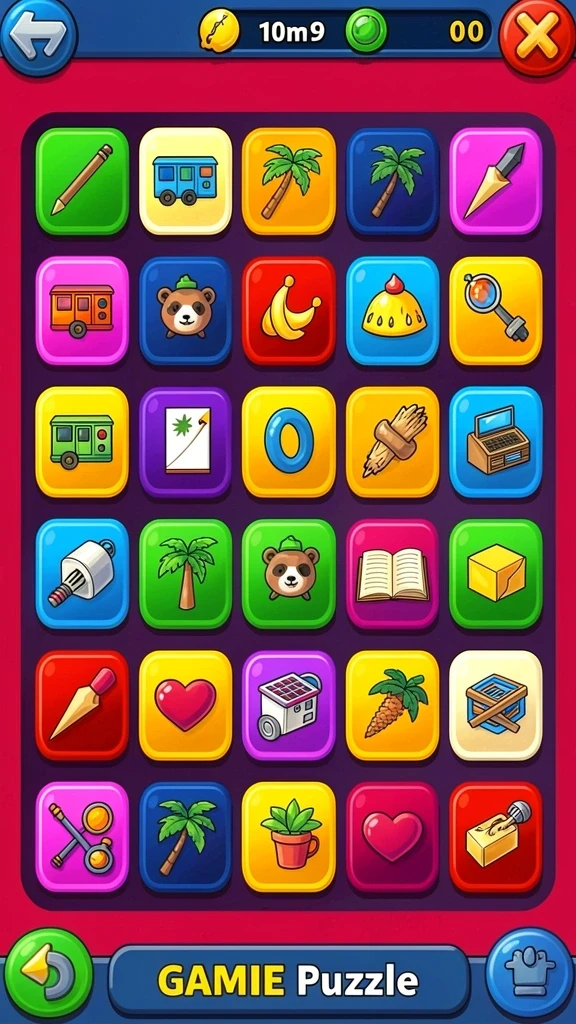Tap the panda tile on blue background

(x=185, y=311)
